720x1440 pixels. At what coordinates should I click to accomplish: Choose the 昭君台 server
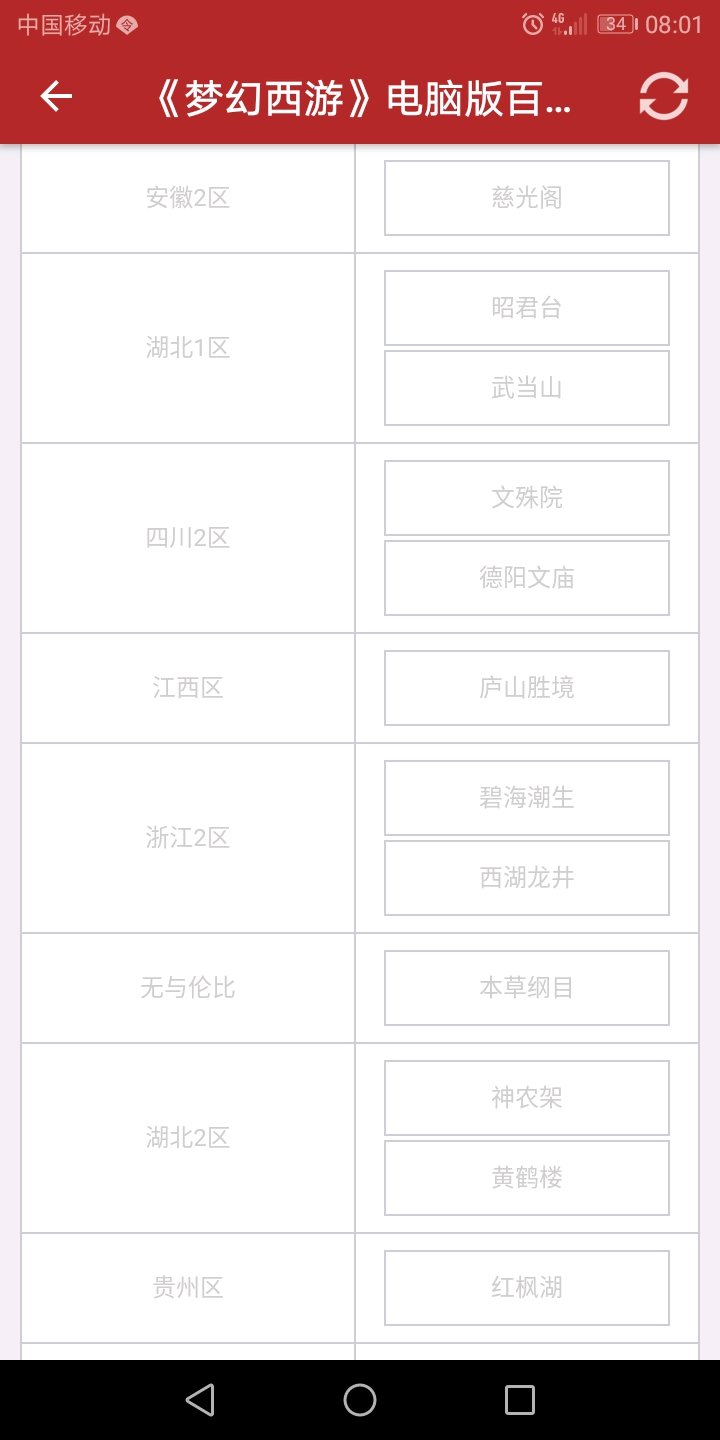[x=527, y=308]
